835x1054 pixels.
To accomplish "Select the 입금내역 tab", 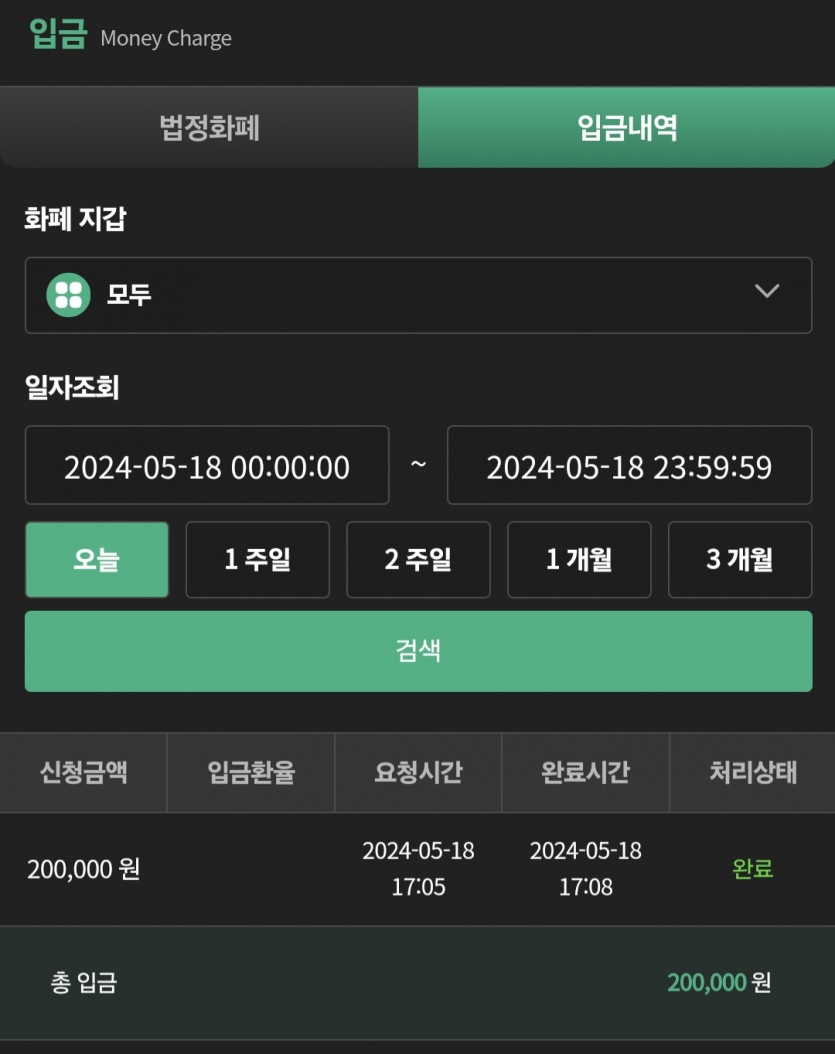I will (x=627, y=128).
